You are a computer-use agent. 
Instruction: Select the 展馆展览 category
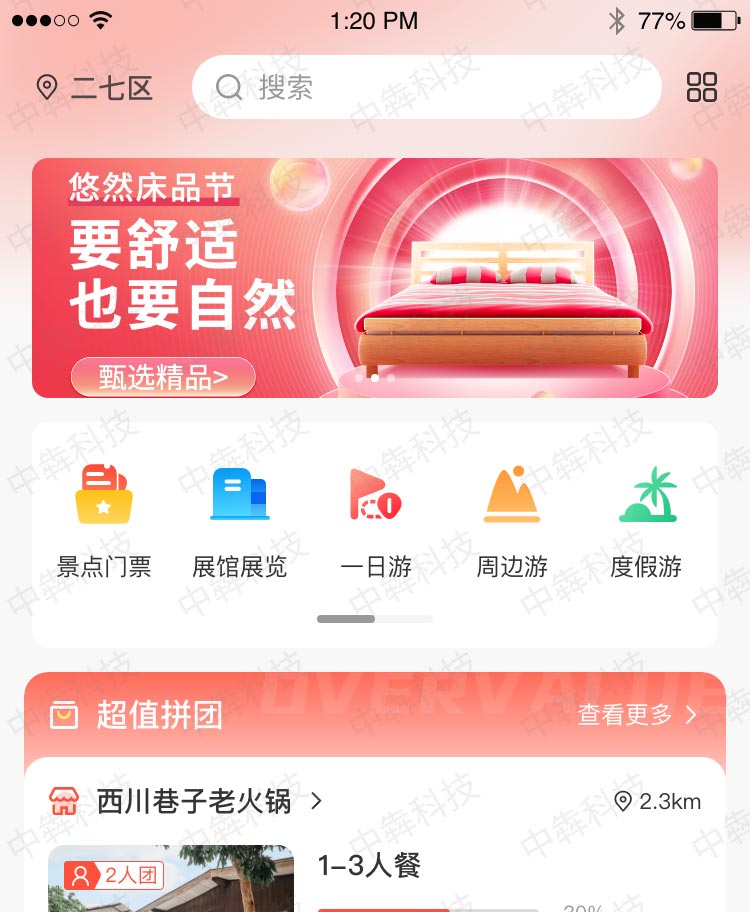tap(239, 522)
